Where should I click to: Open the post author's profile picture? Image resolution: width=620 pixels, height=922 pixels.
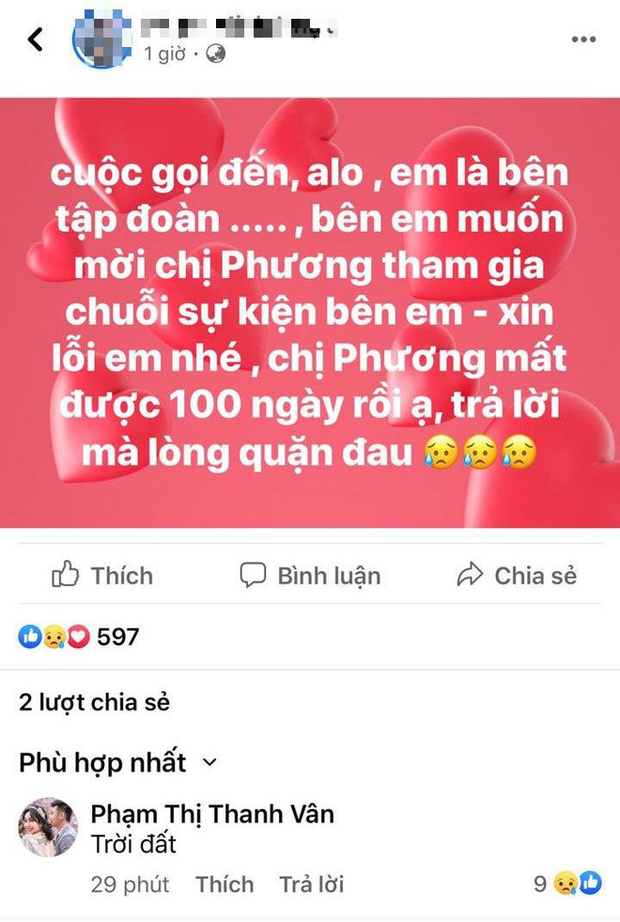(x=102, y=40)
